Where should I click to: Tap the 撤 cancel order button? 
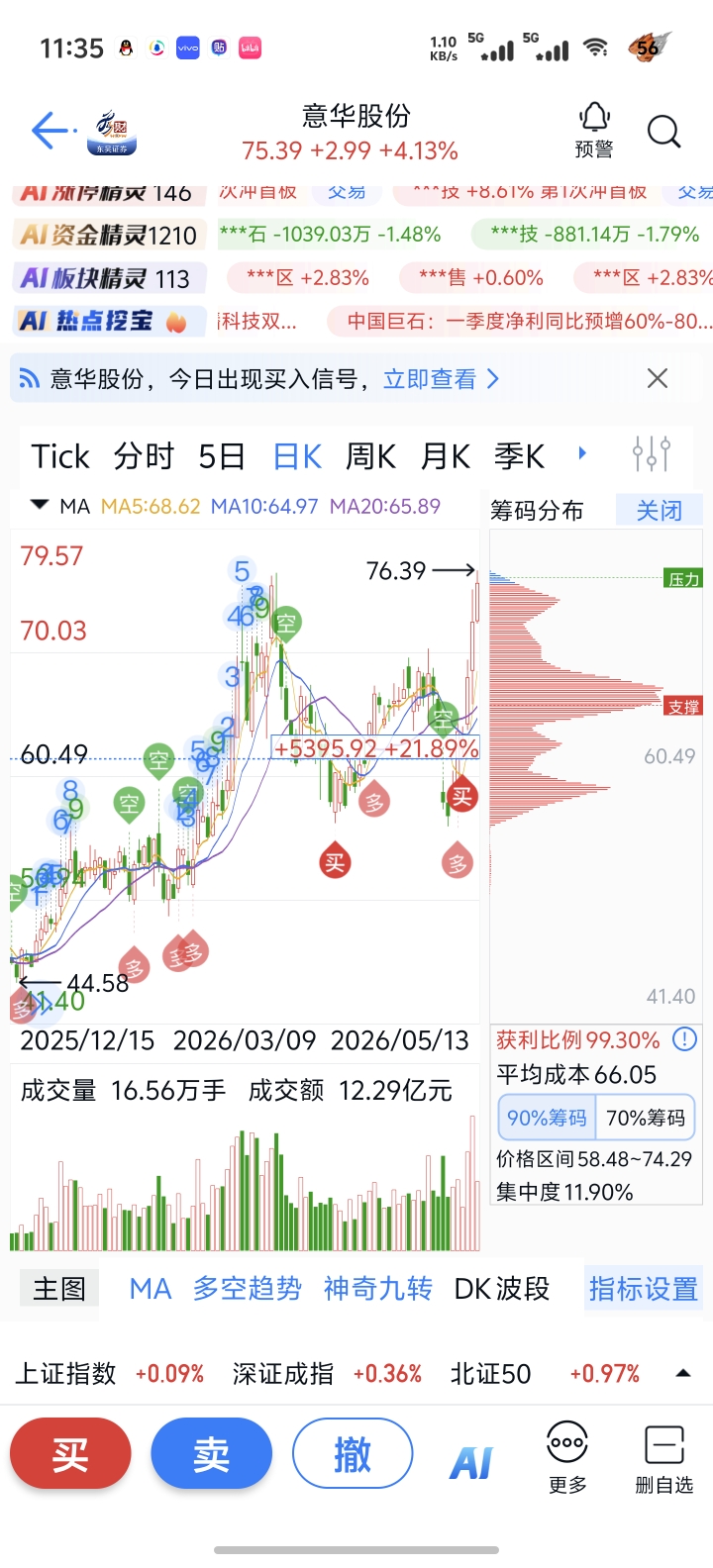[x=353, y=1453]
